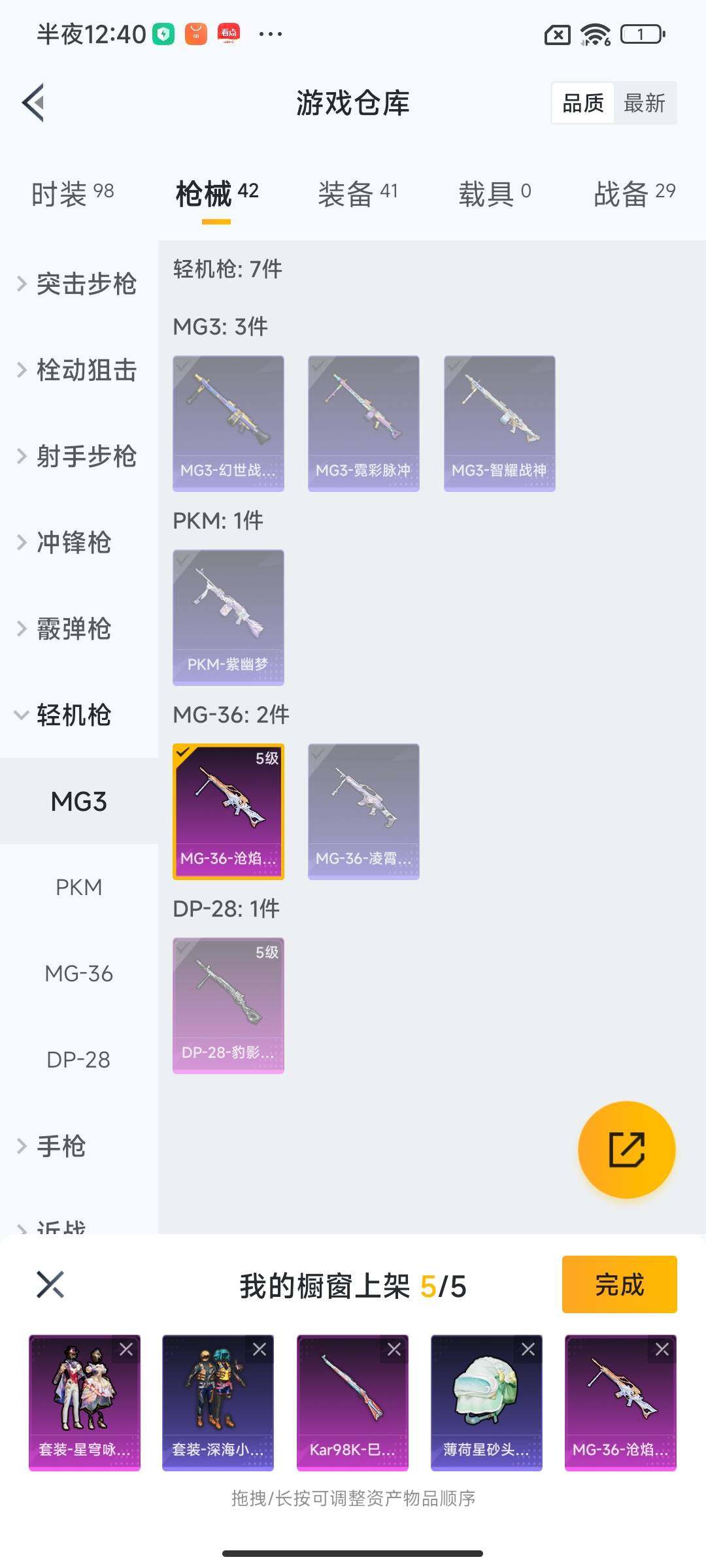706x1568 pixels.
Task: Deselect the highlighted MG-36-沧焰 skin
Action: click(x=228, y=811)
